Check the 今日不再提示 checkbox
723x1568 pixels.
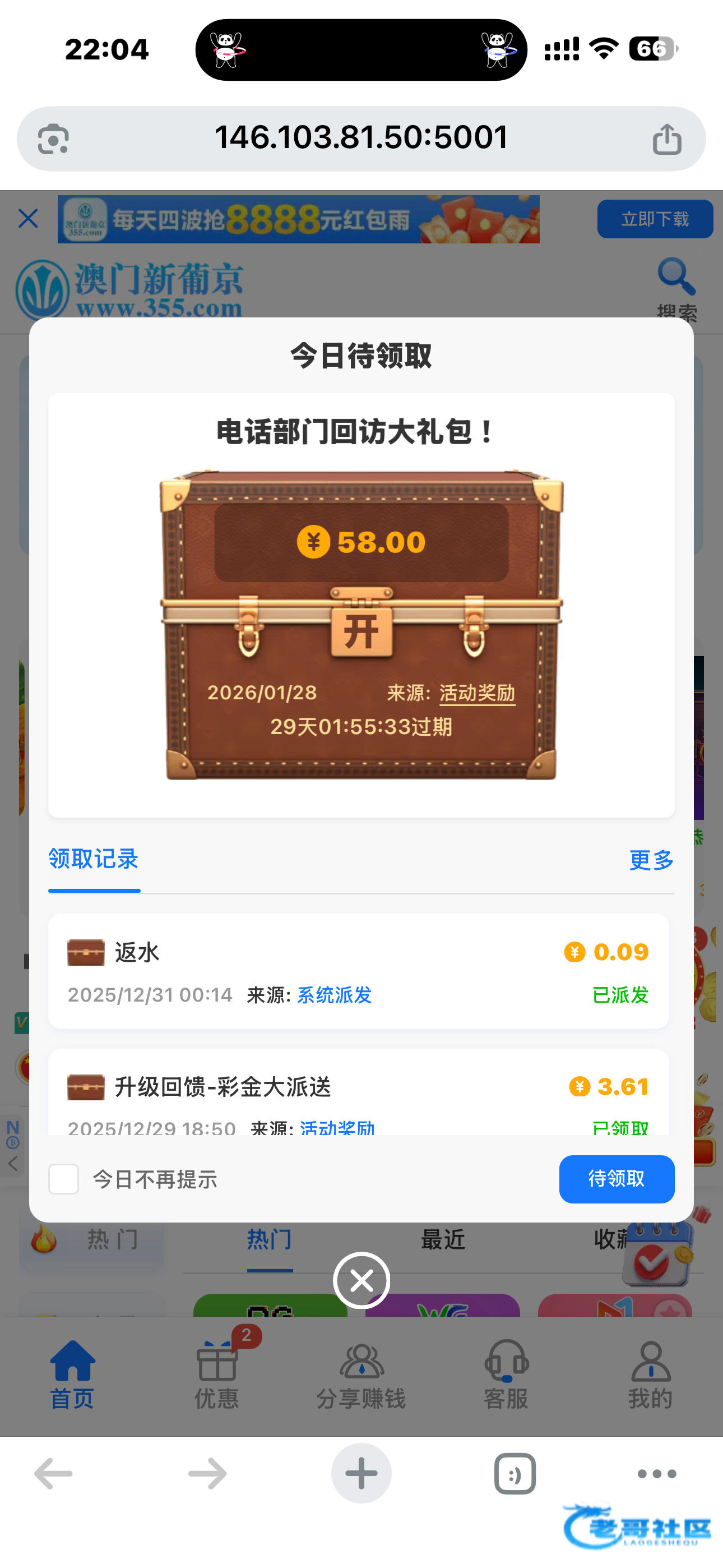[64, 1179]
